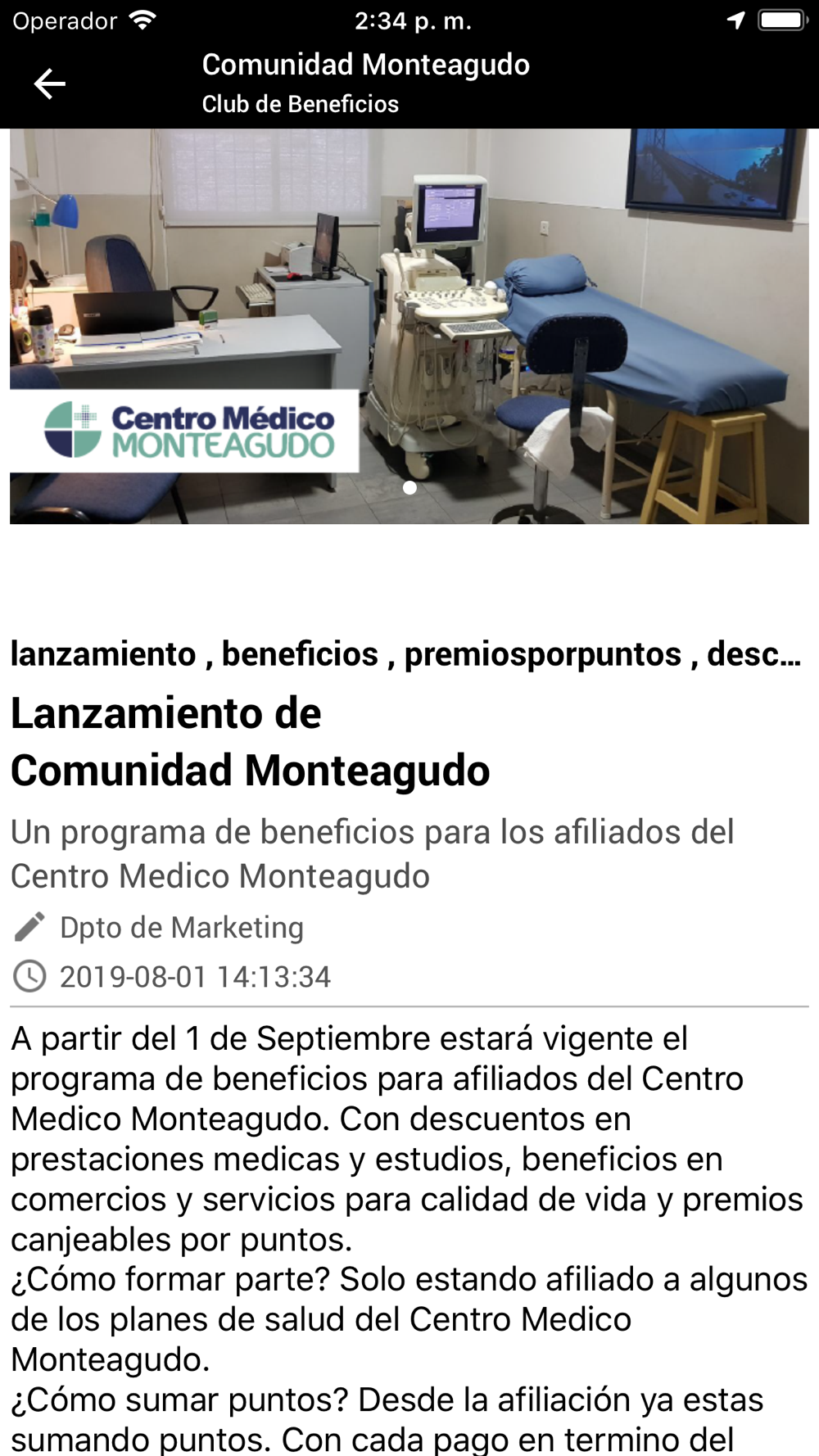The width and height of the screenshot is (819, 1456).
Task: Tap the image carousel page indicator dot
Action: point(409,488)
